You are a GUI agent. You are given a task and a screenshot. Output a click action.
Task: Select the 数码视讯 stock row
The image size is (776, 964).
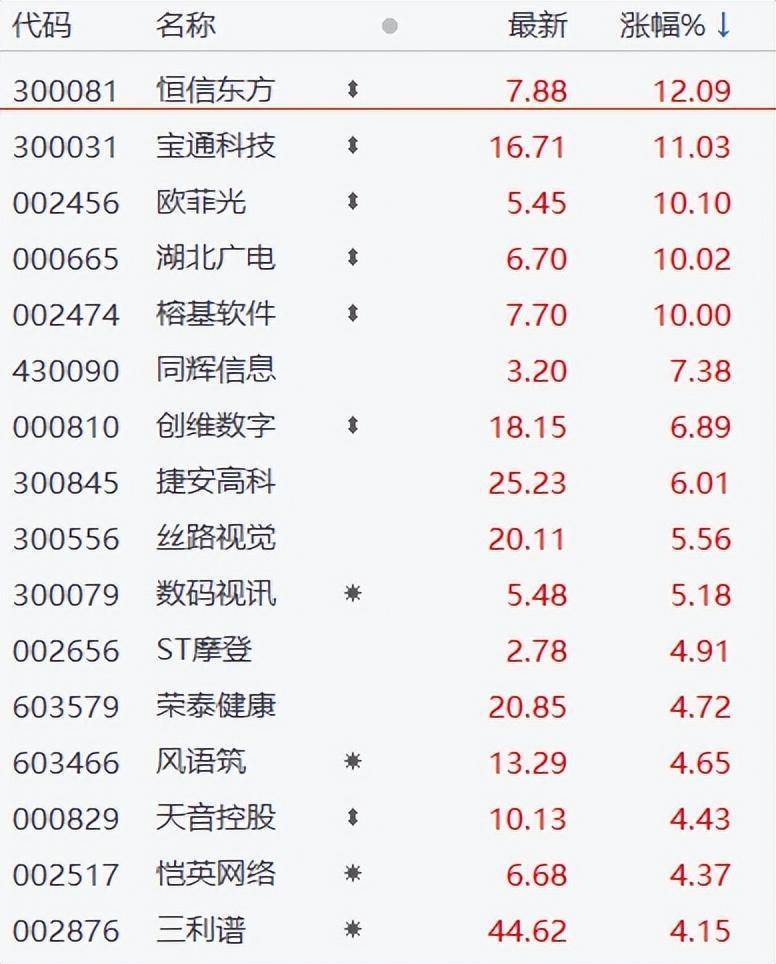(x=214, y=595)
